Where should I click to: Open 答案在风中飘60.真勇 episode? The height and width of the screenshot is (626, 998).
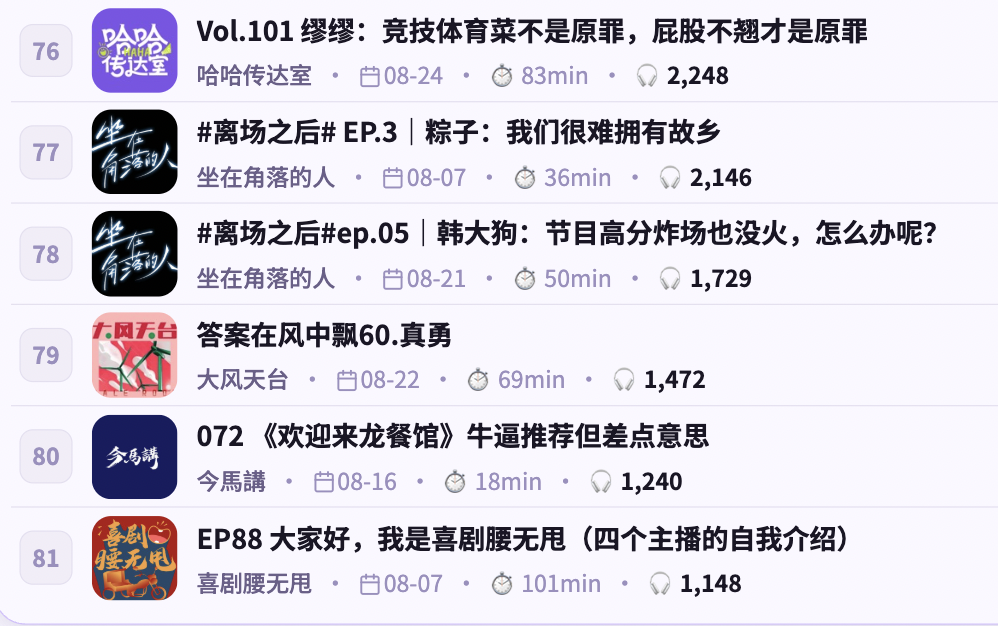[x=324, y=335]
